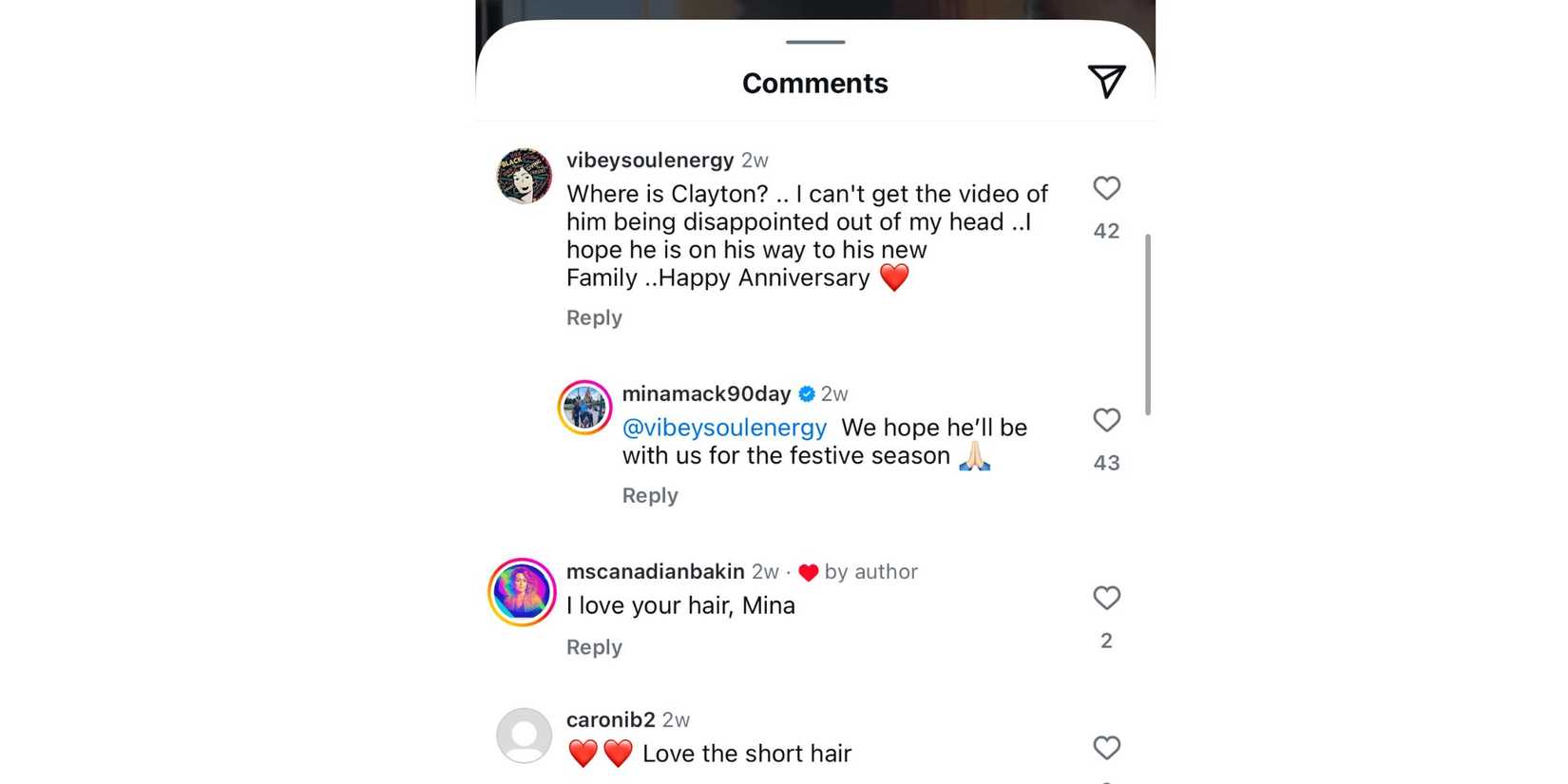This screenshot has width=1568, height=784.
Task: Open vibeysoulenergy's profile picture
Action: pyautogui.click(x=524, y=176)
